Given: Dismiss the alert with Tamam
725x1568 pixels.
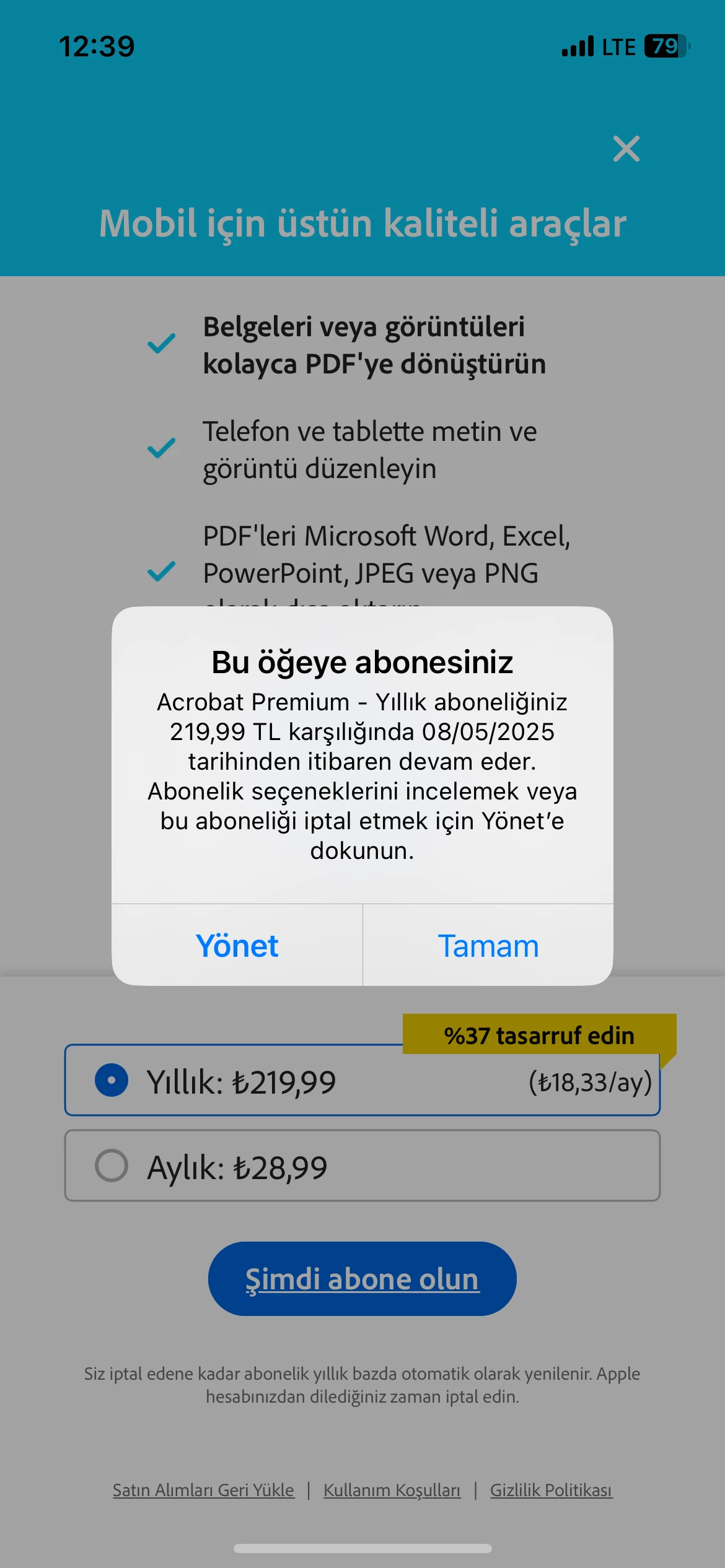Looking at the screenshot, I should [488, 946].
